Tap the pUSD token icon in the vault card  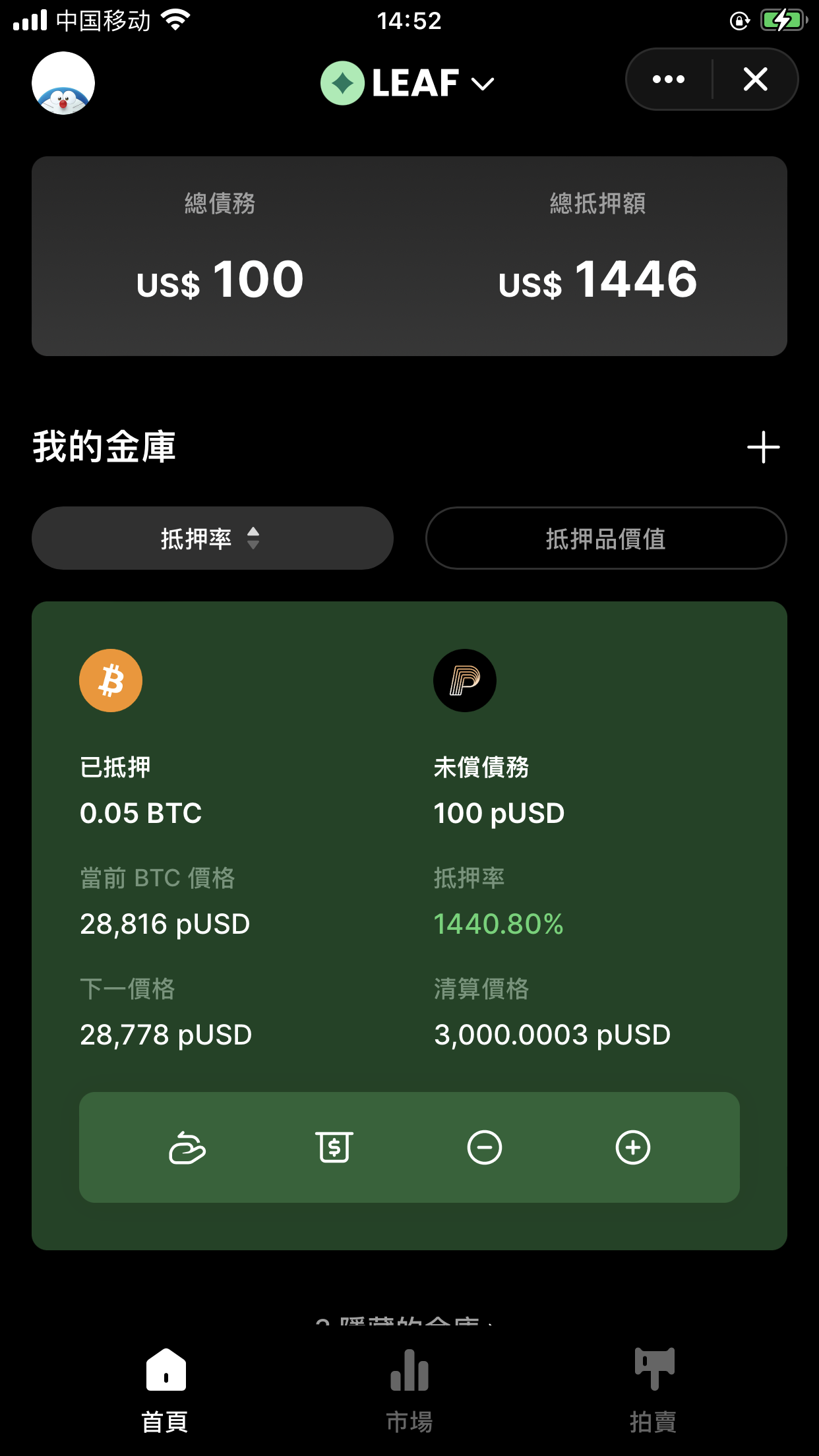click(x=465, y=680)
